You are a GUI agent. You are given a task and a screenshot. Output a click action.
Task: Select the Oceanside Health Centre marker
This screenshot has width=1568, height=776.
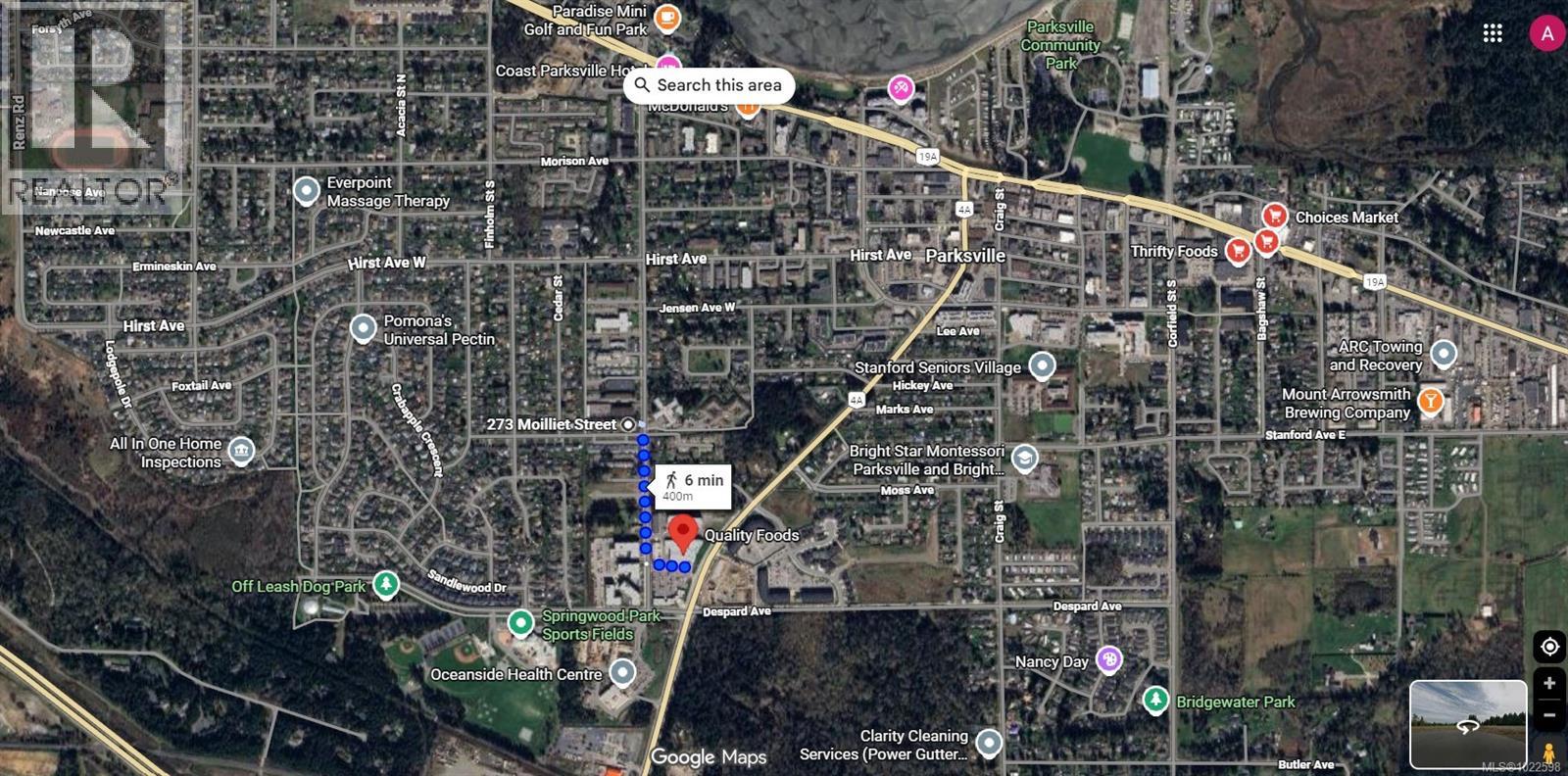pos(622,673)
